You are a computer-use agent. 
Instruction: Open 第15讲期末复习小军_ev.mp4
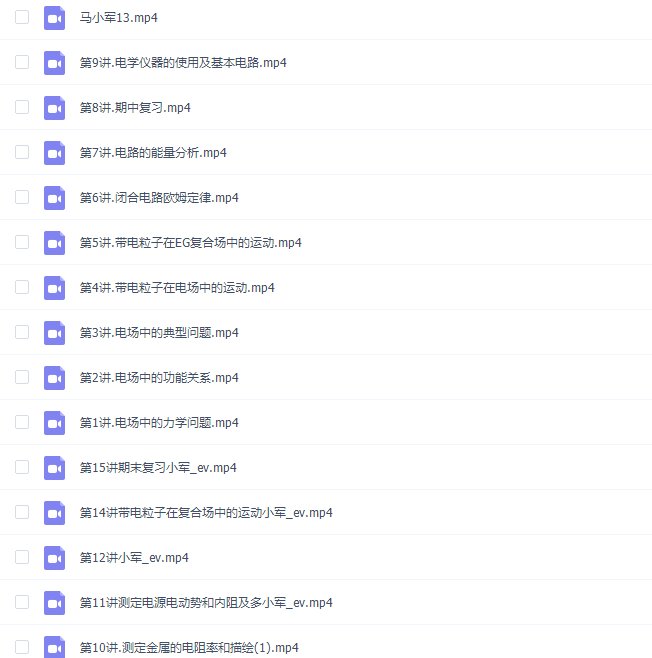point(158,467)
